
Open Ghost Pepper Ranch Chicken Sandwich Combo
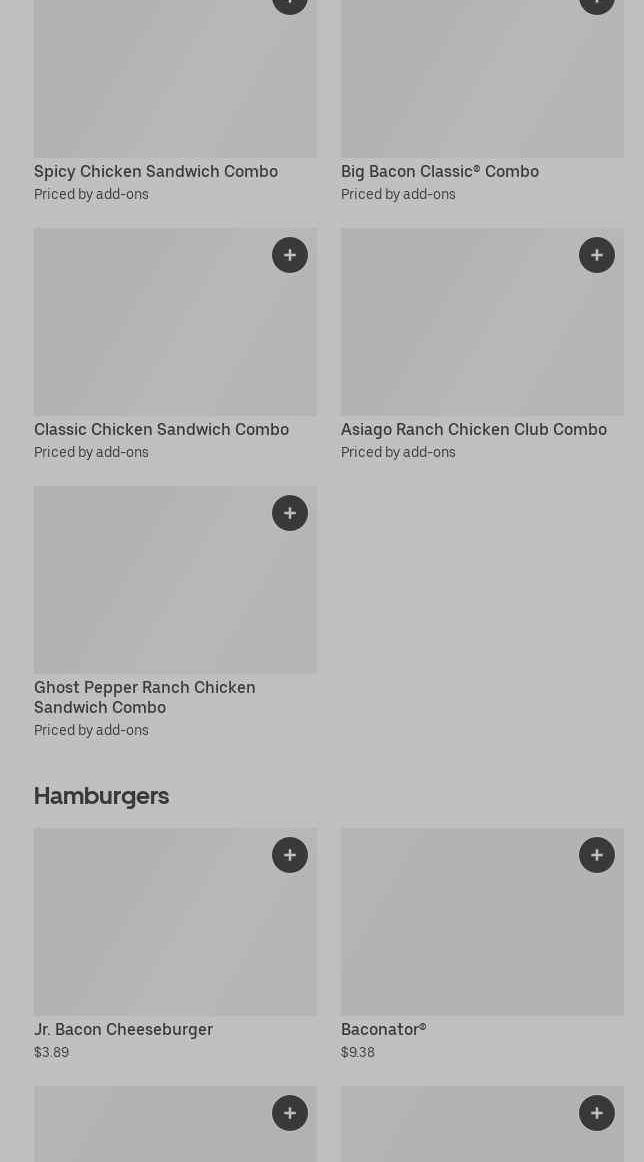coord(145,697)
